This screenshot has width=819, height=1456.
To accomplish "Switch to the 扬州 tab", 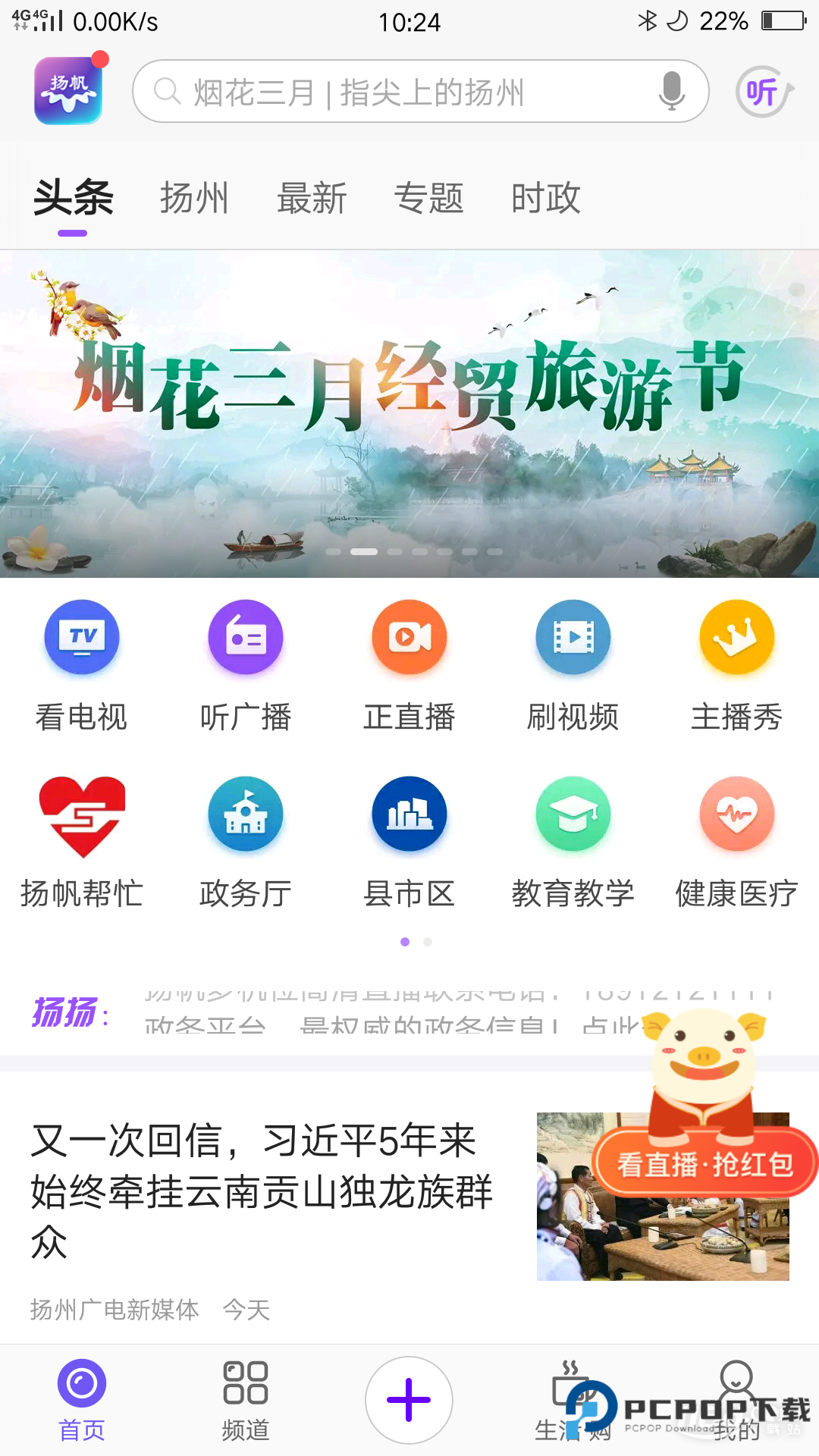I will click(x=194, y=197).
